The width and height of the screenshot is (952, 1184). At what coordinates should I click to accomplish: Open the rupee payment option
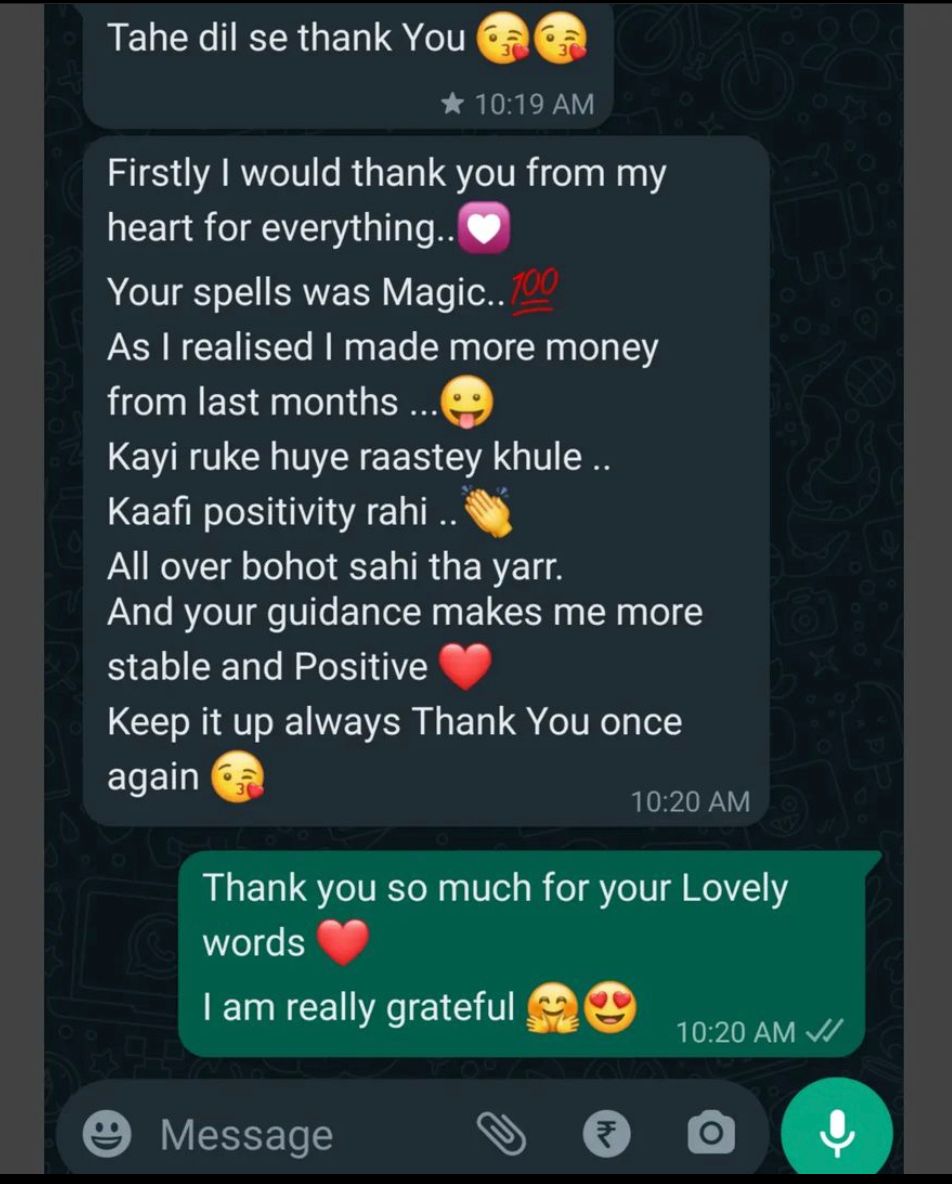pos(607,1133)
